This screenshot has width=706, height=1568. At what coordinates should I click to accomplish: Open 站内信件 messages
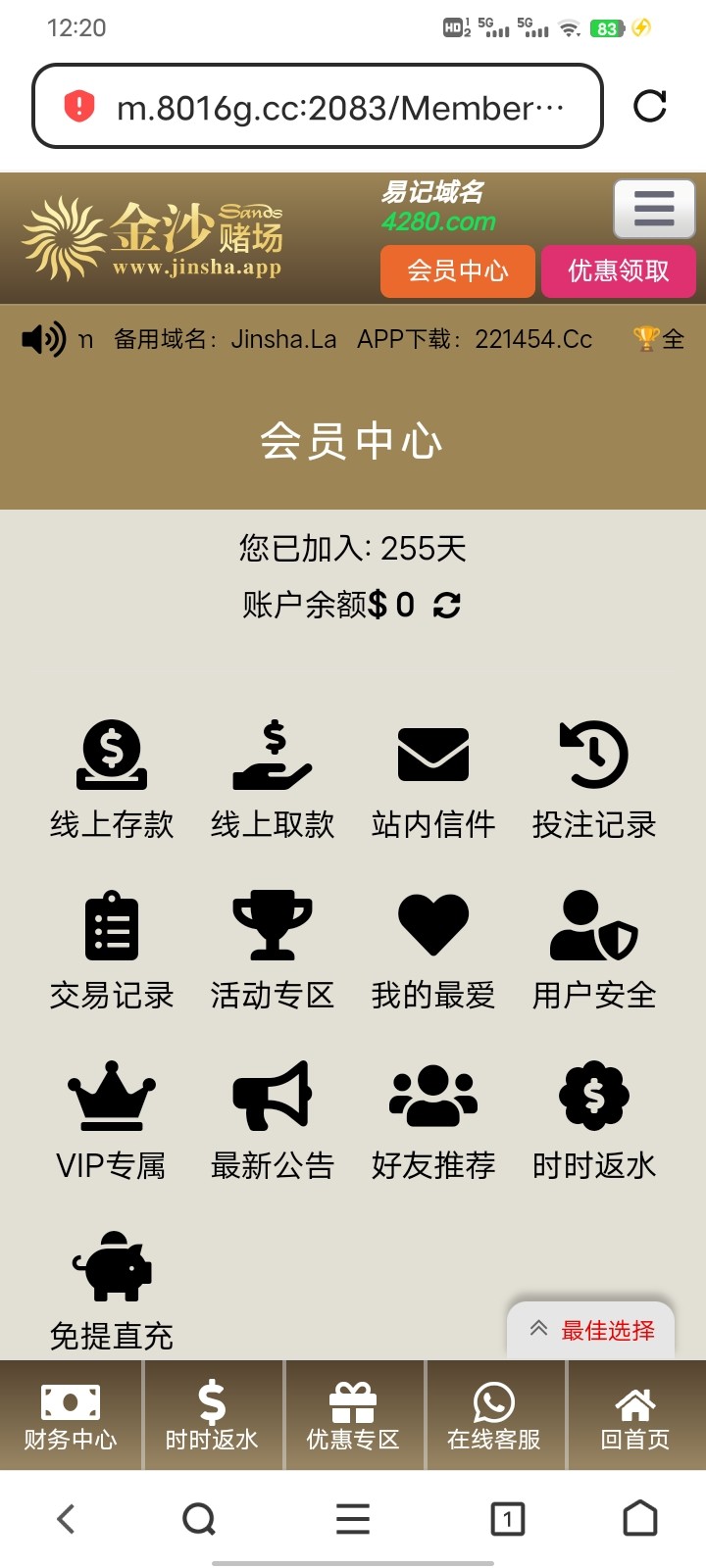(433, 780)
